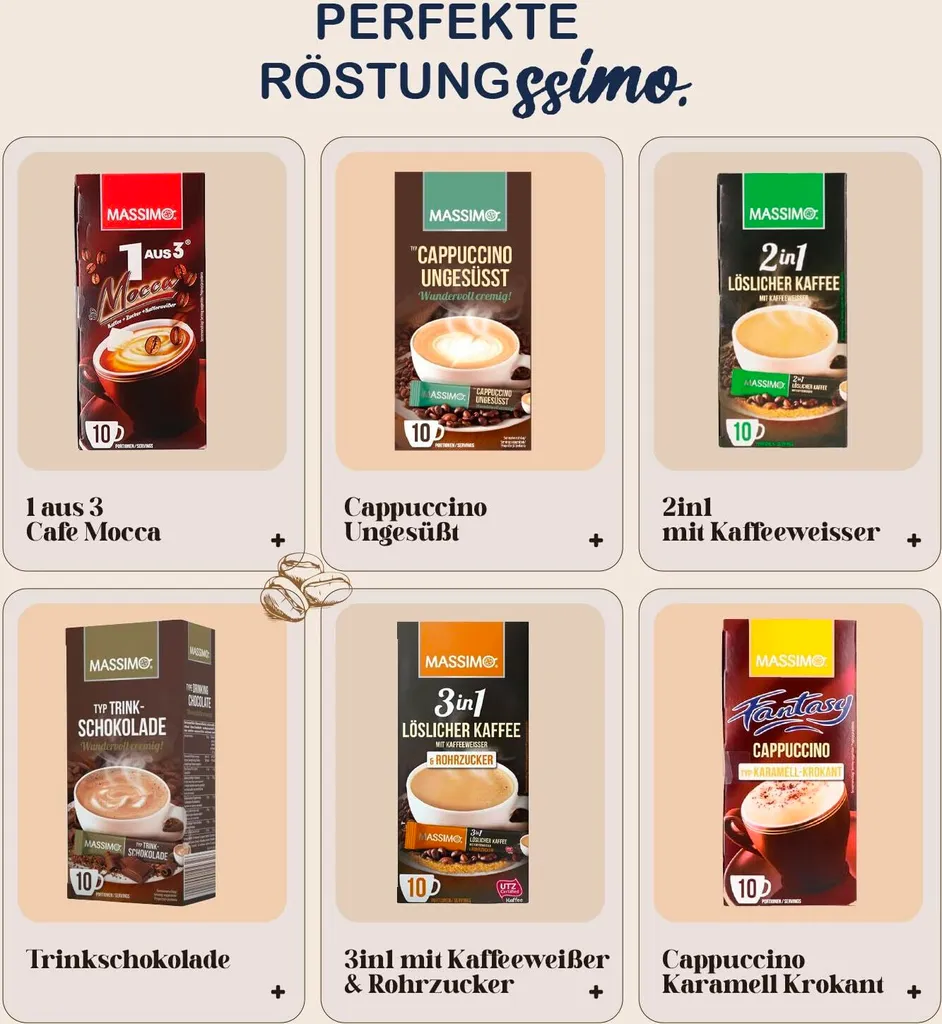This screenshot has width=942, height=1024.
Task: Show details for Cappuccino Karamell Krokant
Action: click(x=913, y=992)
